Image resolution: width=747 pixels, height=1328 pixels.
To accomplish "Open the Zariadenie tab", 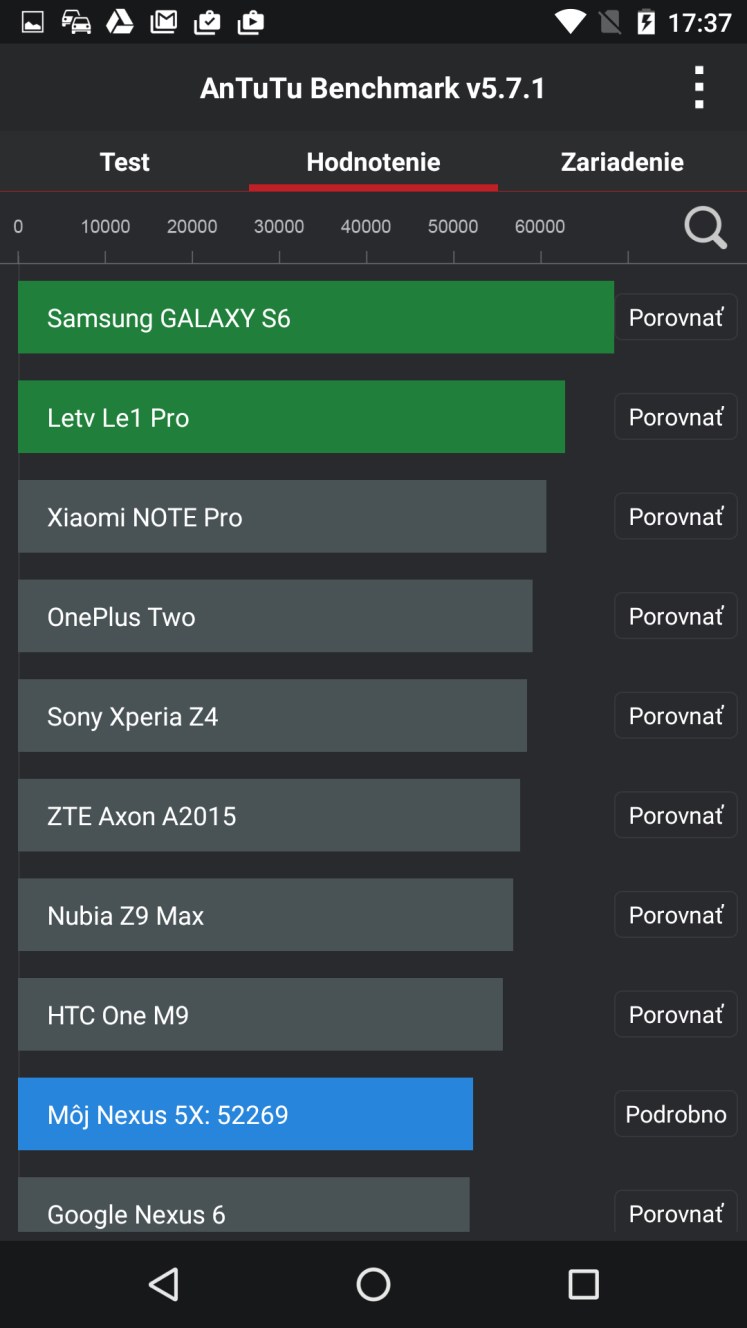I will [x=622, y=162].
